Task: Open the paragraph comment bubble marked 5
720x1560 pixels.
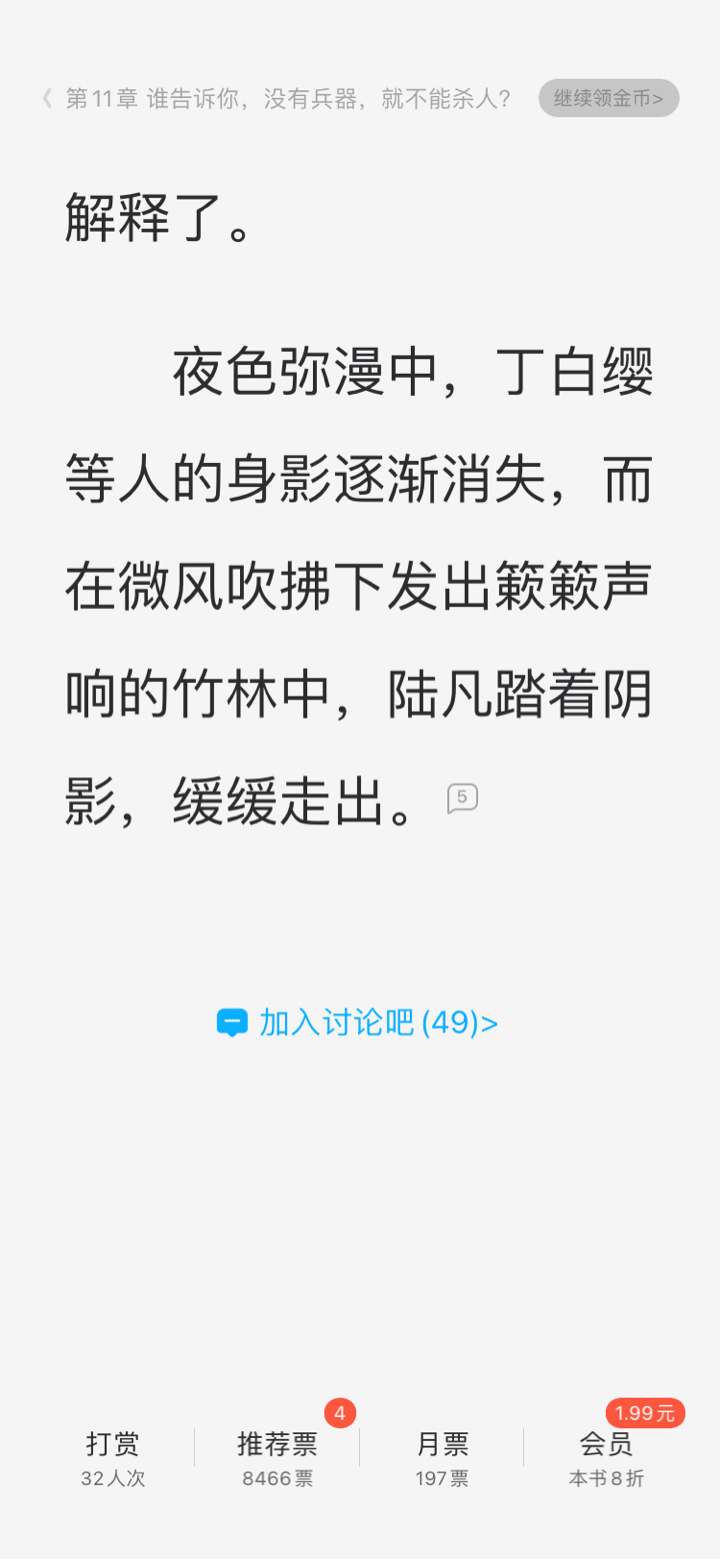Action: point(462,798)
